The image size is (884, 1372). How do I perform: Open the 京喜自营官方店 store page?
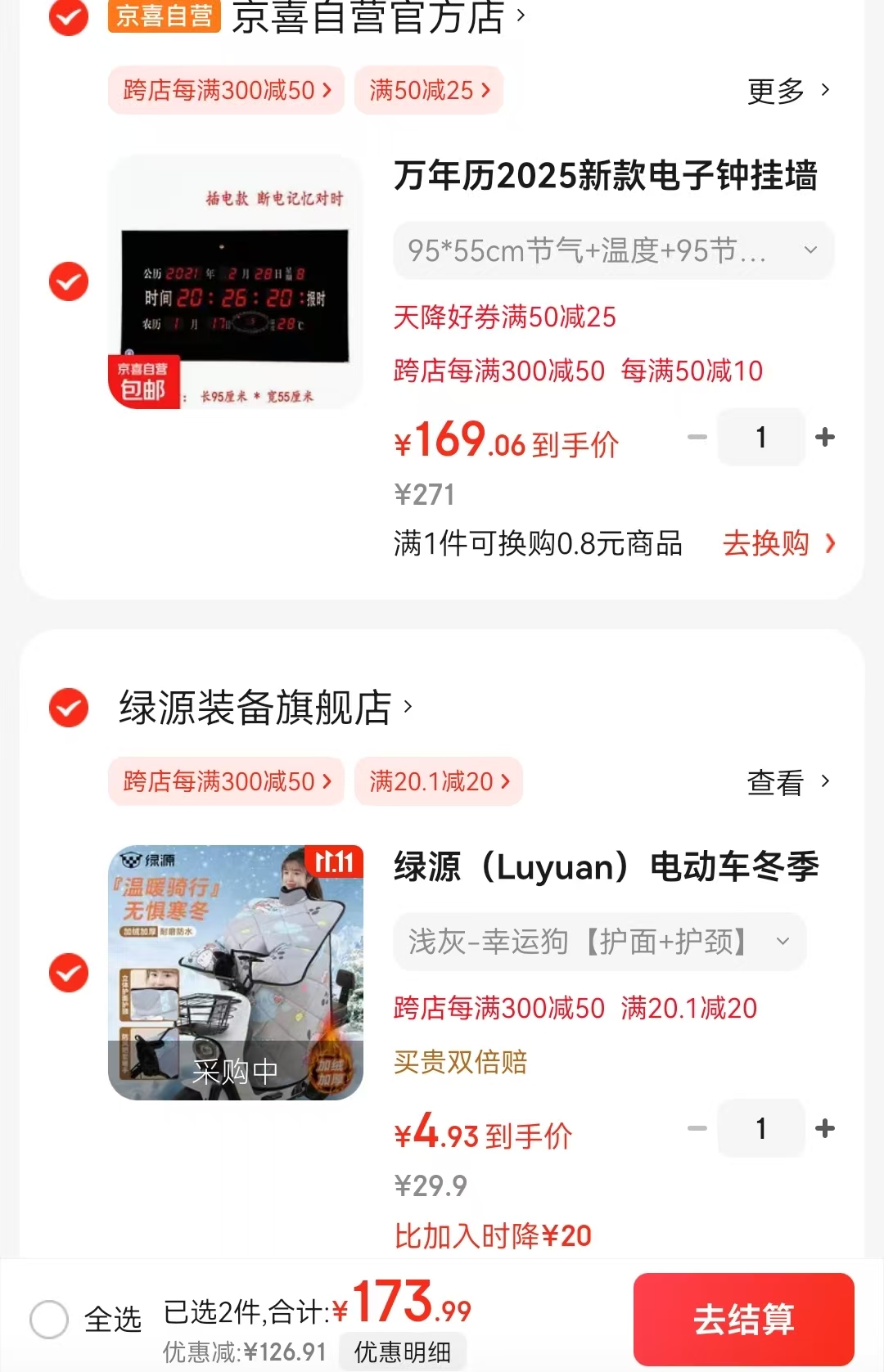coord(368,16)
